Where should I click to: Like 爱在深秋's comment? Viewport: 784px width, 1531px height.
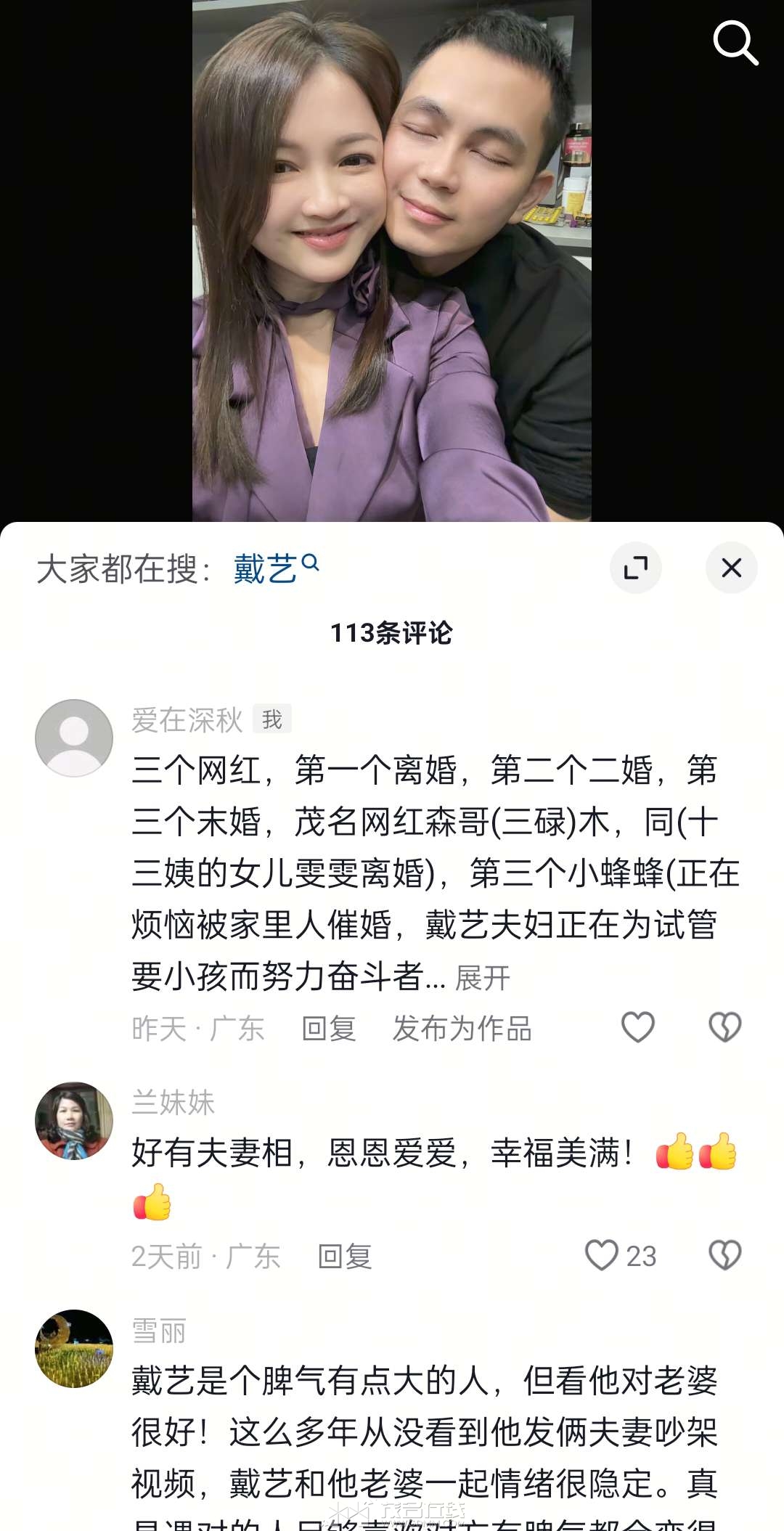tap(637, 1027)
